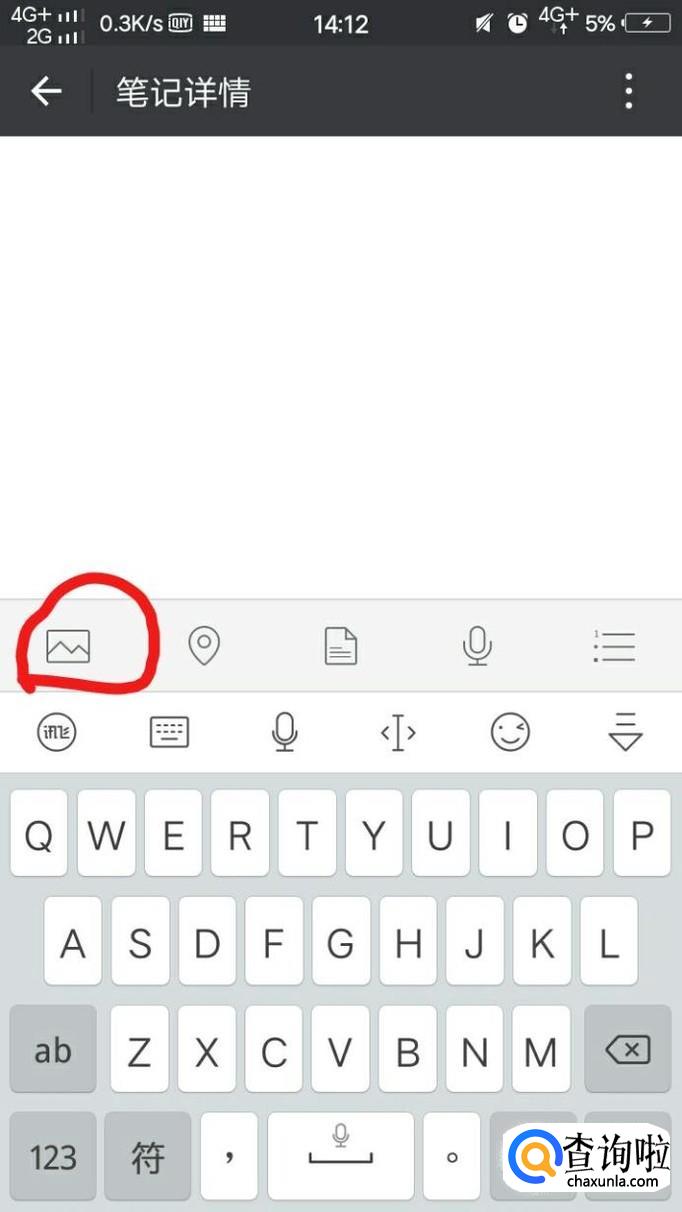The width and height of the screenshot is (682, 1212).
Task: Attach a file to the note
Action: pos(341,646)
